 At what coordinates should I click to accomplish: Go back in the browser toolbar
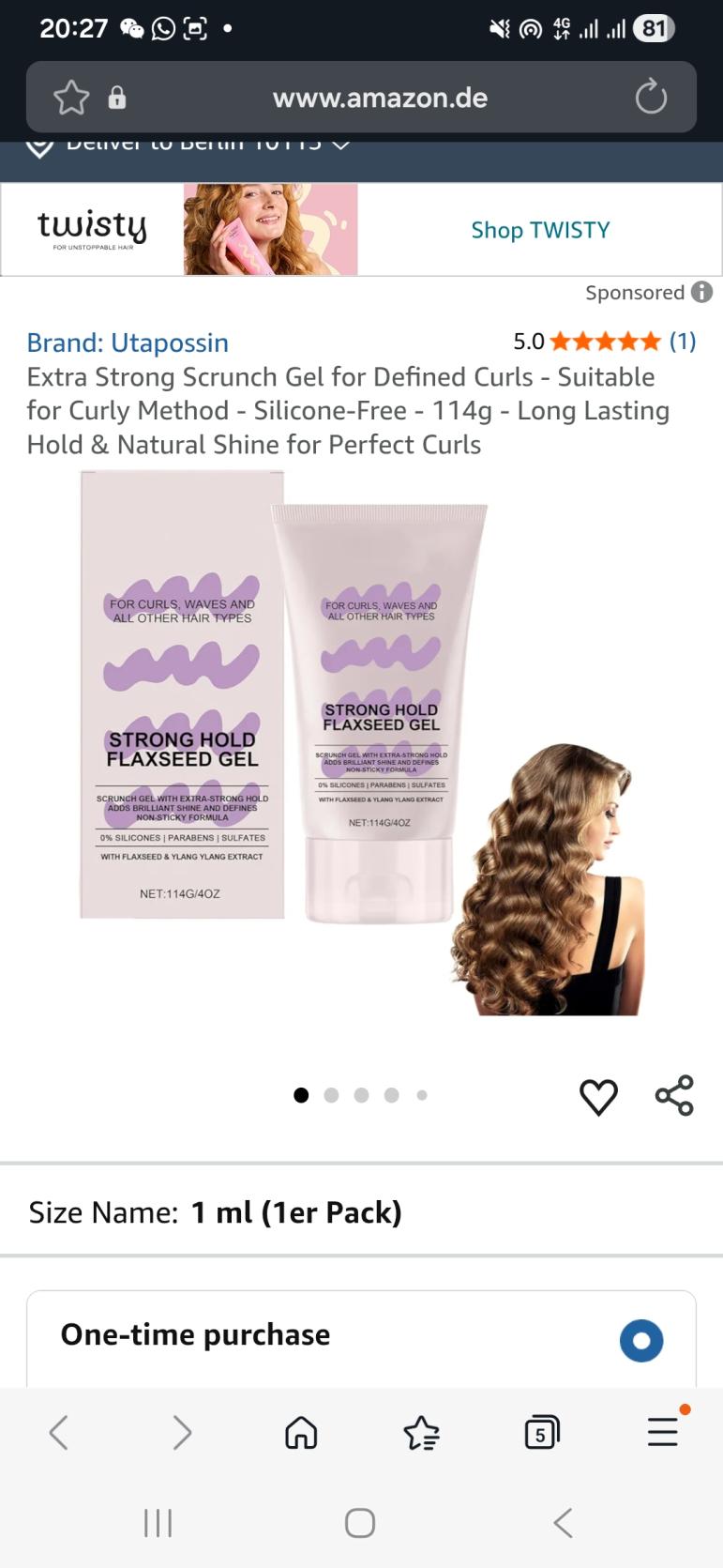click(59, 1432)
